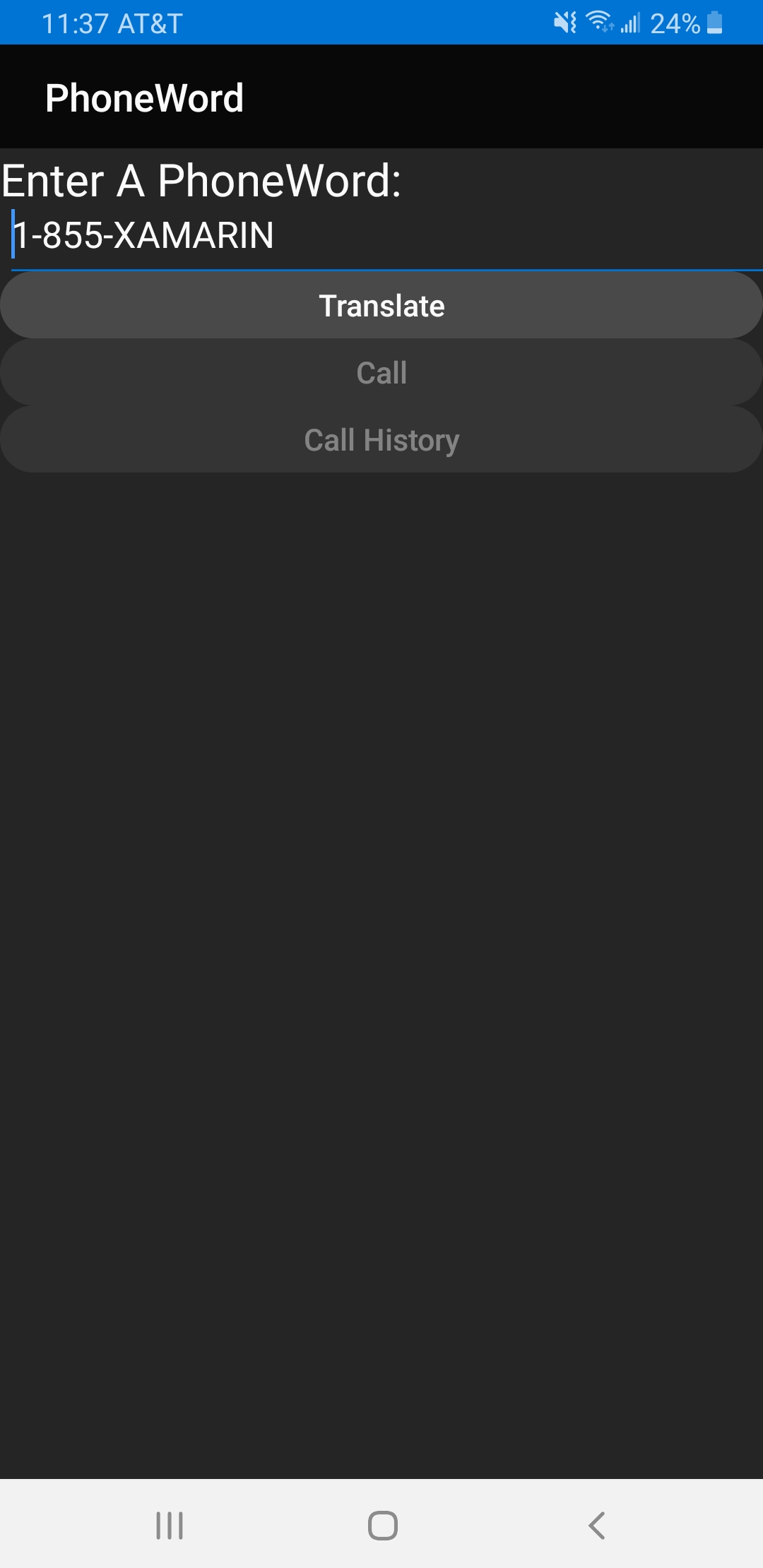Open the recent apps overview

(170, 1526)
